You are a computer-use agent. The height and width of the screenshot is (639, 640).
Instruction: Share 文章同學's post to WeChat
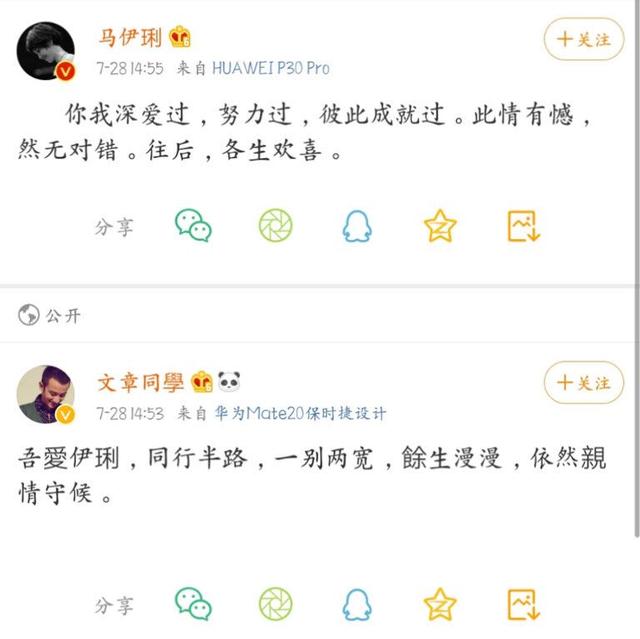[x=193, y=604]
